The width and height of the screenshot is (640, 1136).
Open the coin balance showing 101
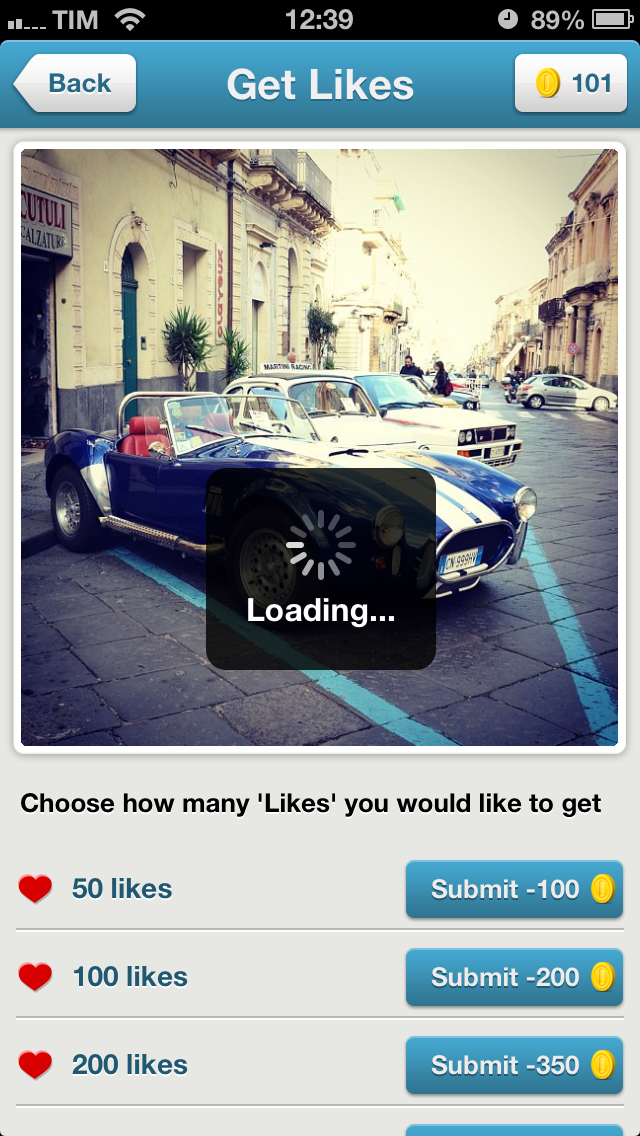571,83
